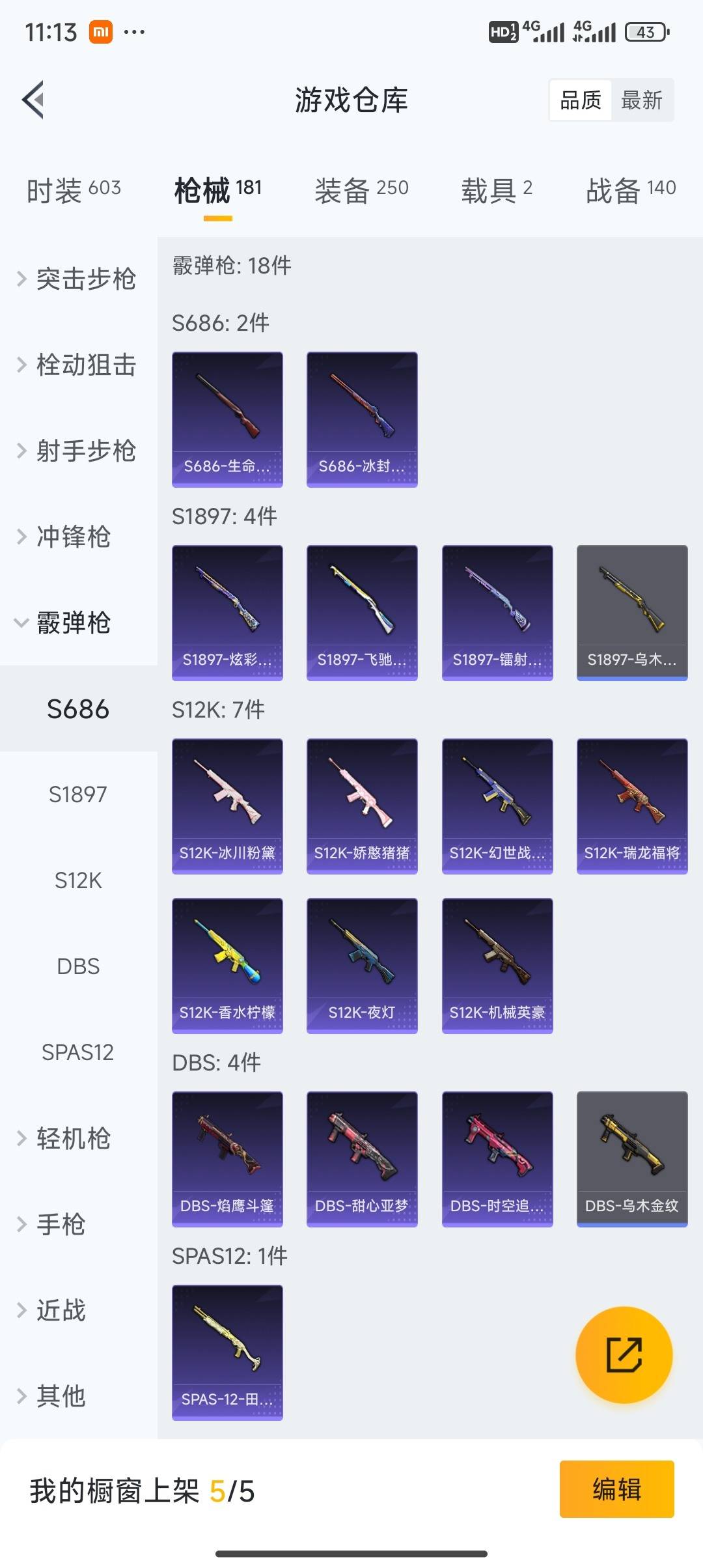Image resolution: width=703 pixels, height=1568 pixels.
Task: Expand the 栓动狙击 category
Action: point(78,365)
